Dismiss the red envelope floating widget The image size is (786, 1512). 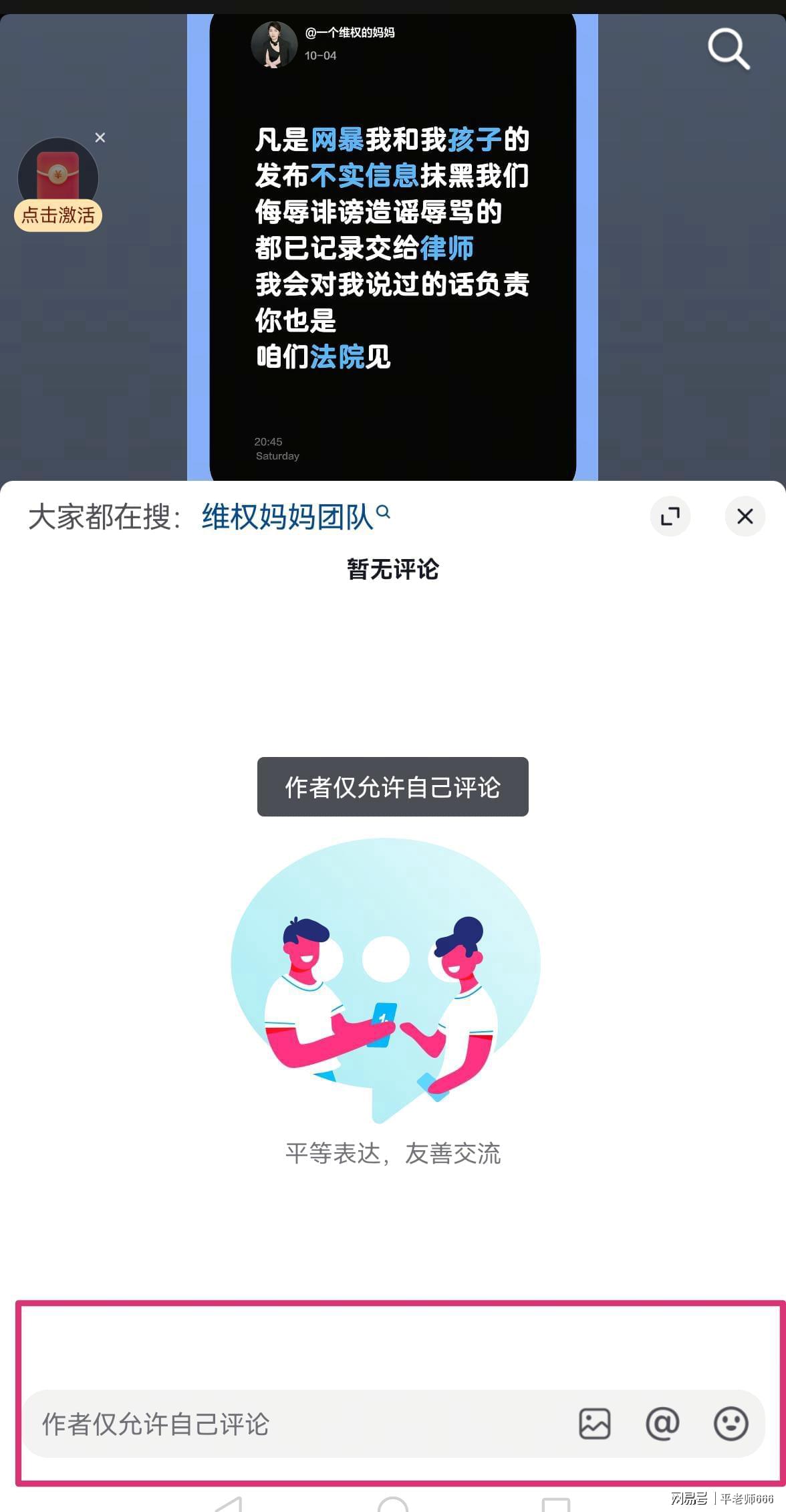(x=100, y=138)
